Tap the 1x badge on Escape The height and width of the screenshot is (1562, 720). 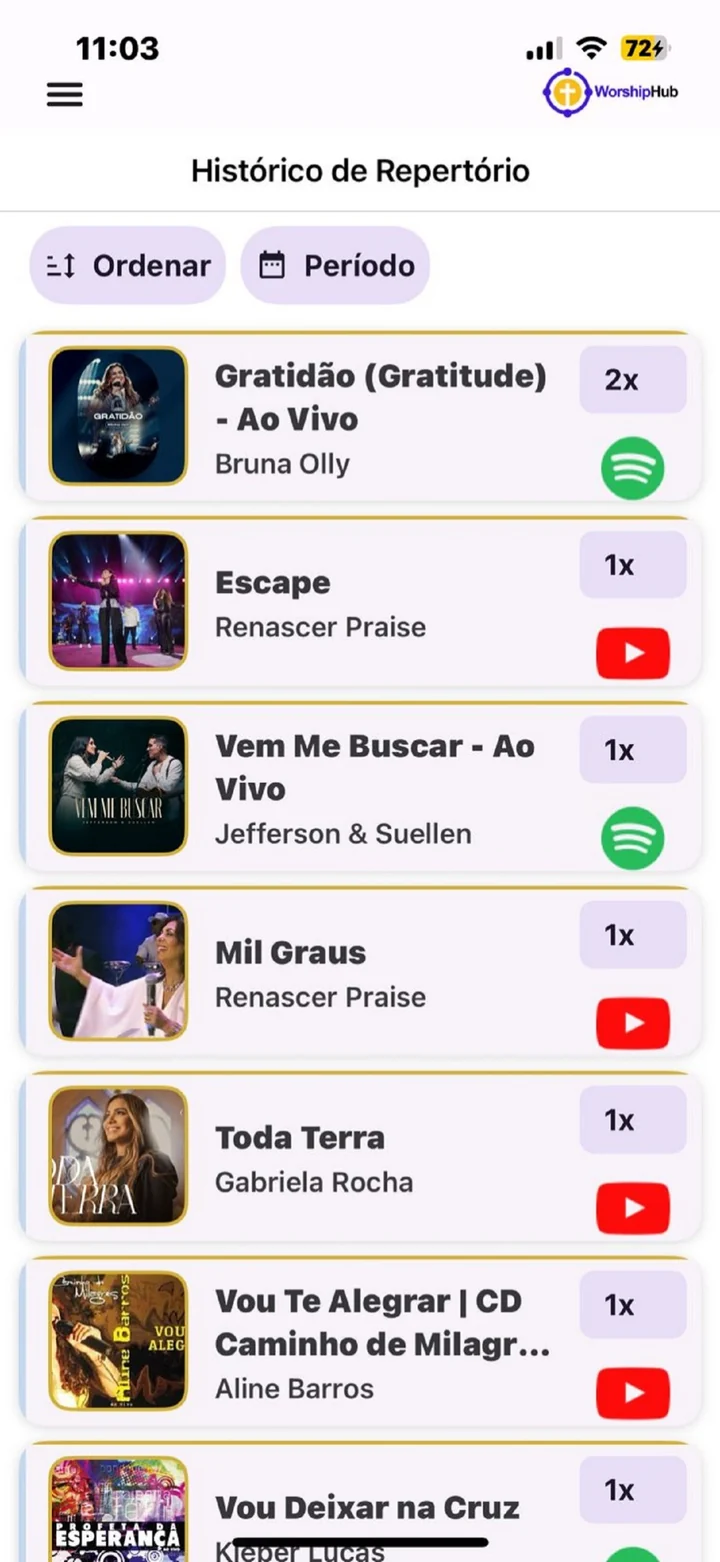632,565
